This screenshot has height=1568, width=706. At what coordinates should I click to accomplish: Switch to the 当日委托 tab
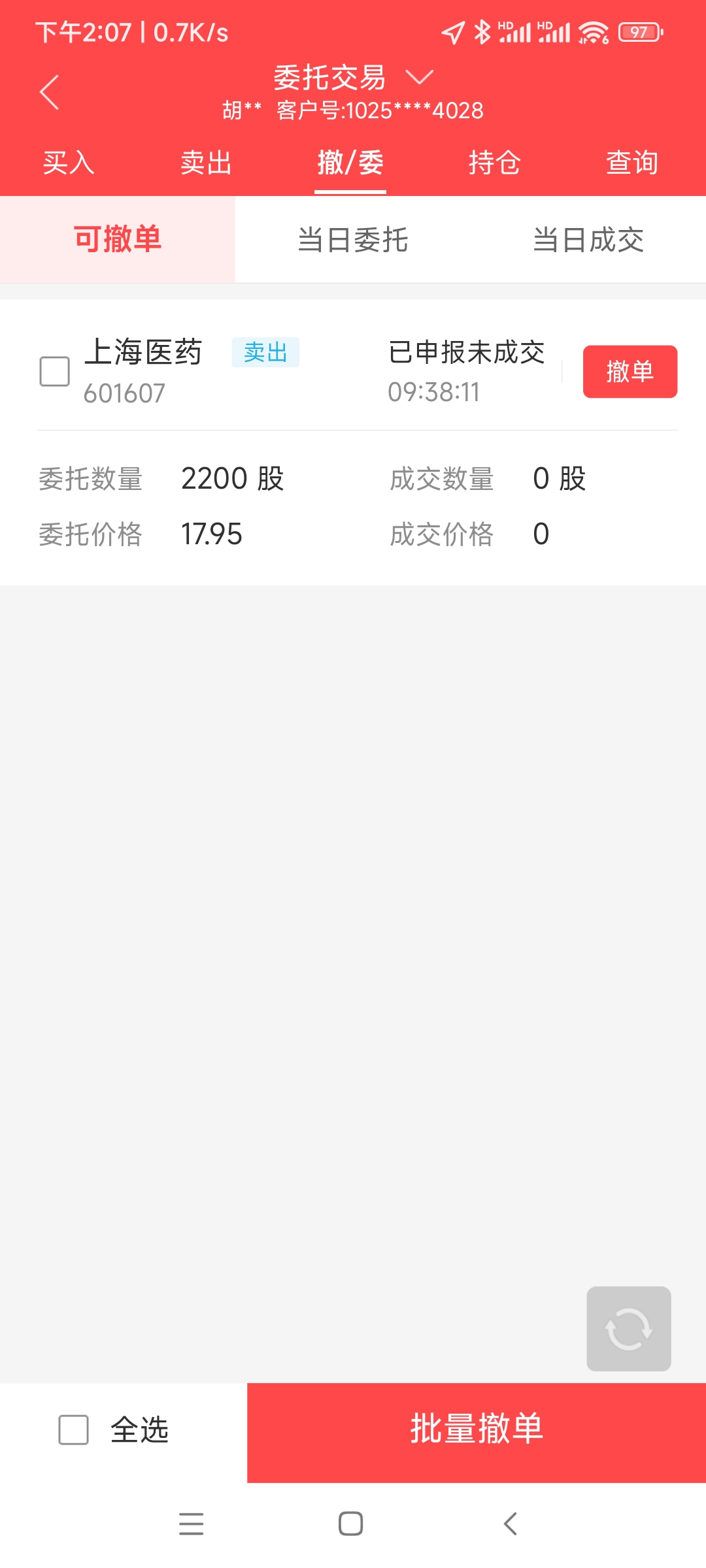(x=353, y=240)
